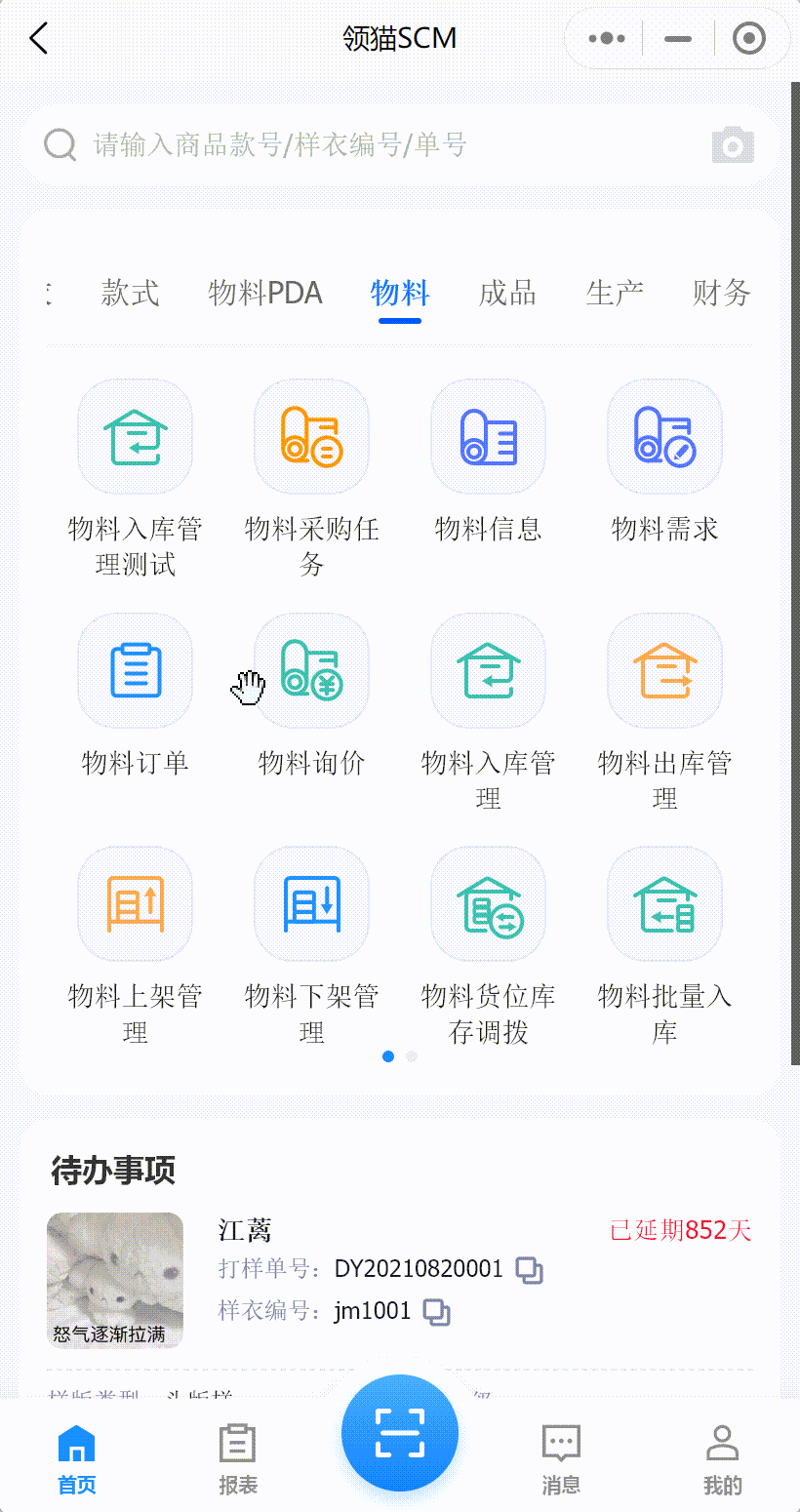Open 物料信息
This screenshot has width=800, height=1512.
point(488,436)
